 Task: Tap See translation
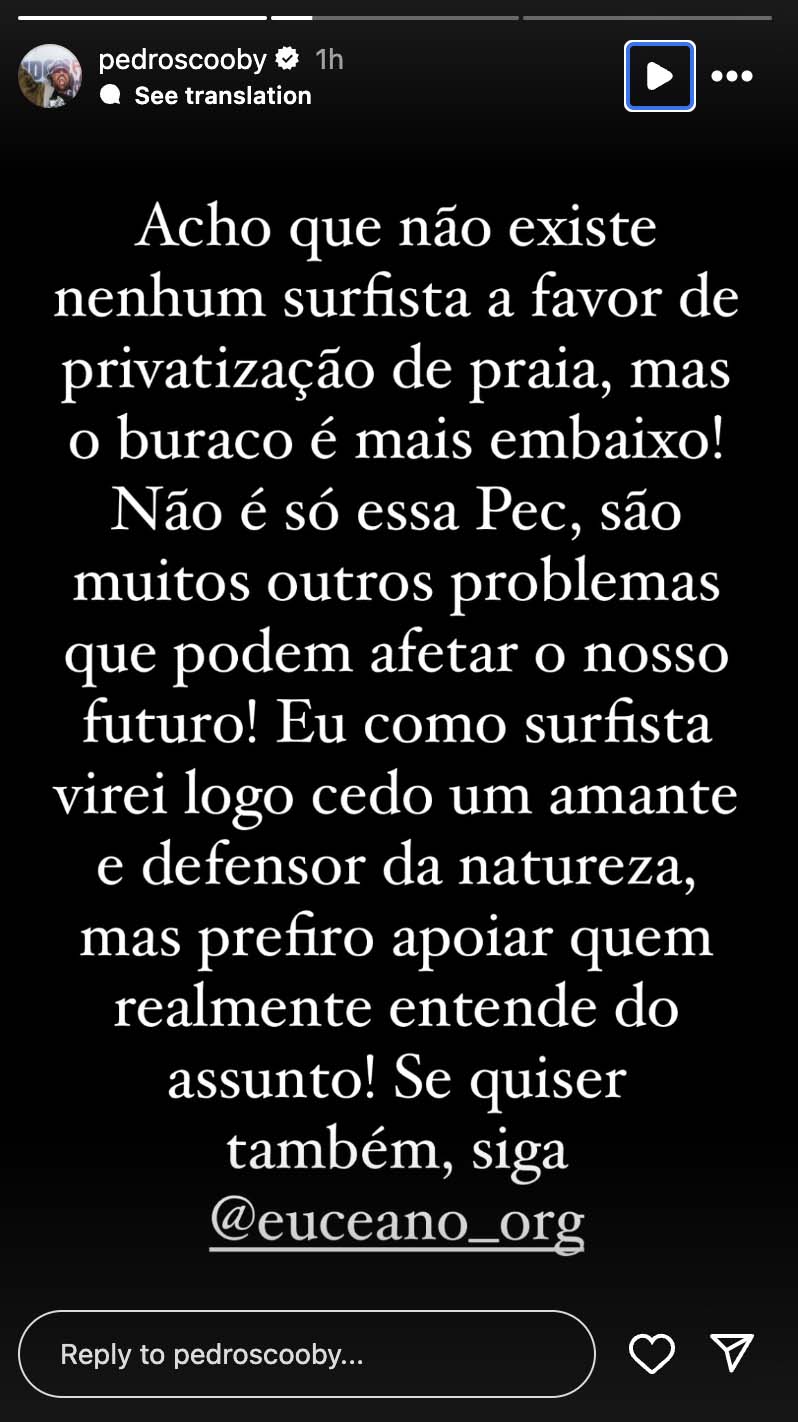(222, 96)
